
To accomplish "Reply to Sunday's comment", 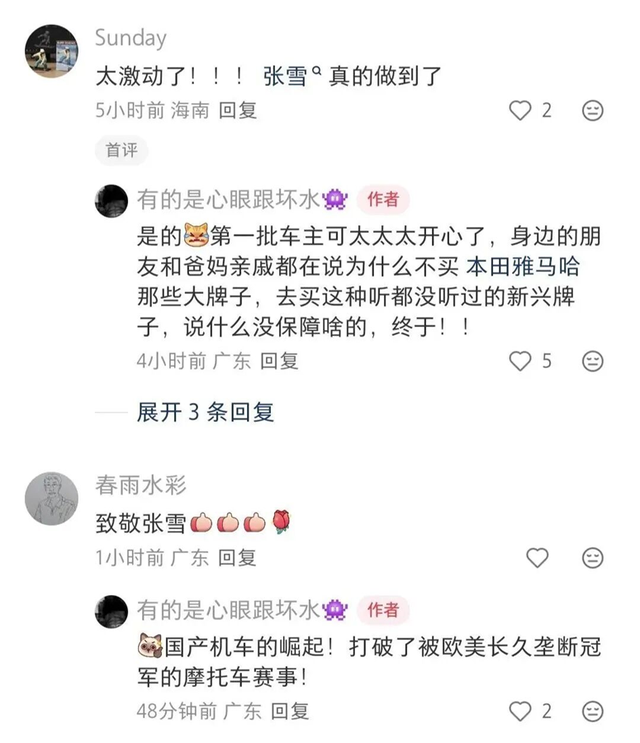I will 238,111.
